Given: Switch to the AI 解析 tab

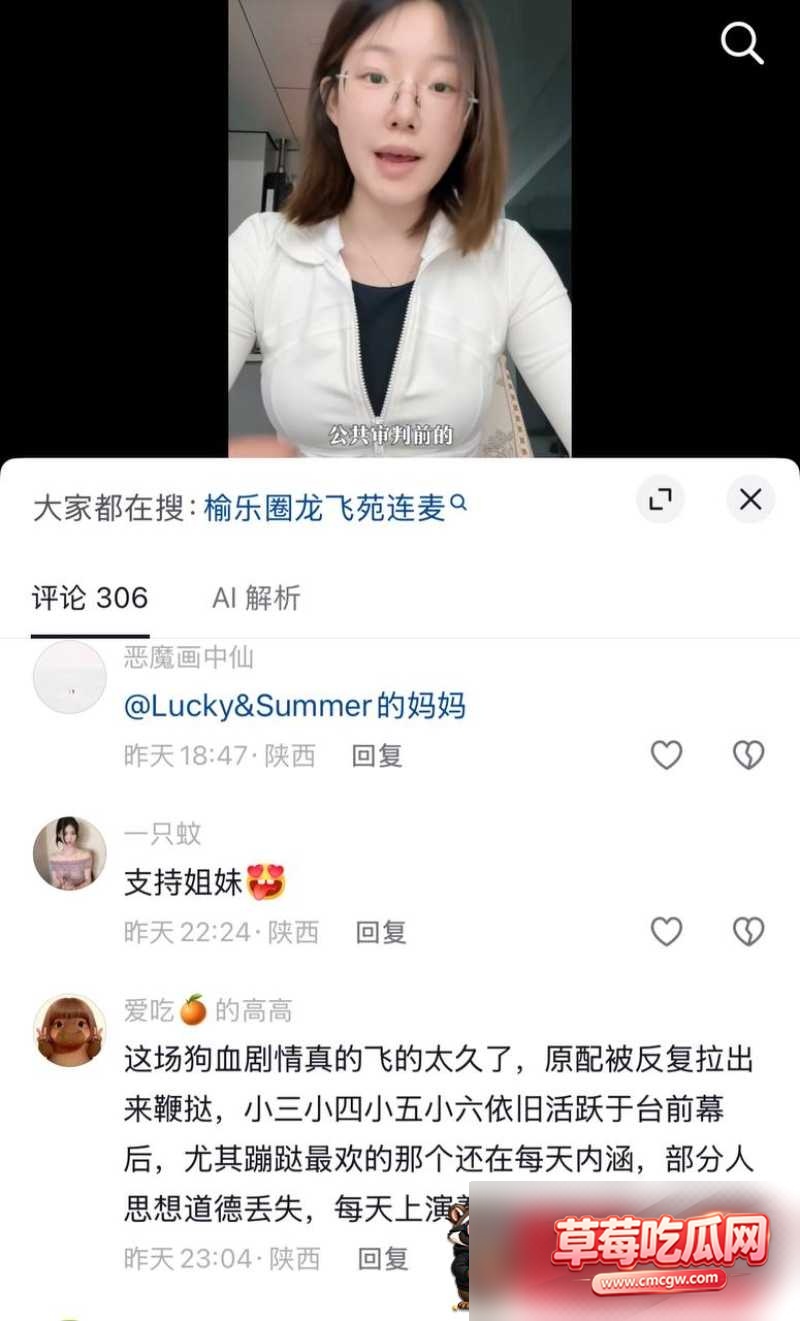Looking at the screenshot, I should click(256, 598).
